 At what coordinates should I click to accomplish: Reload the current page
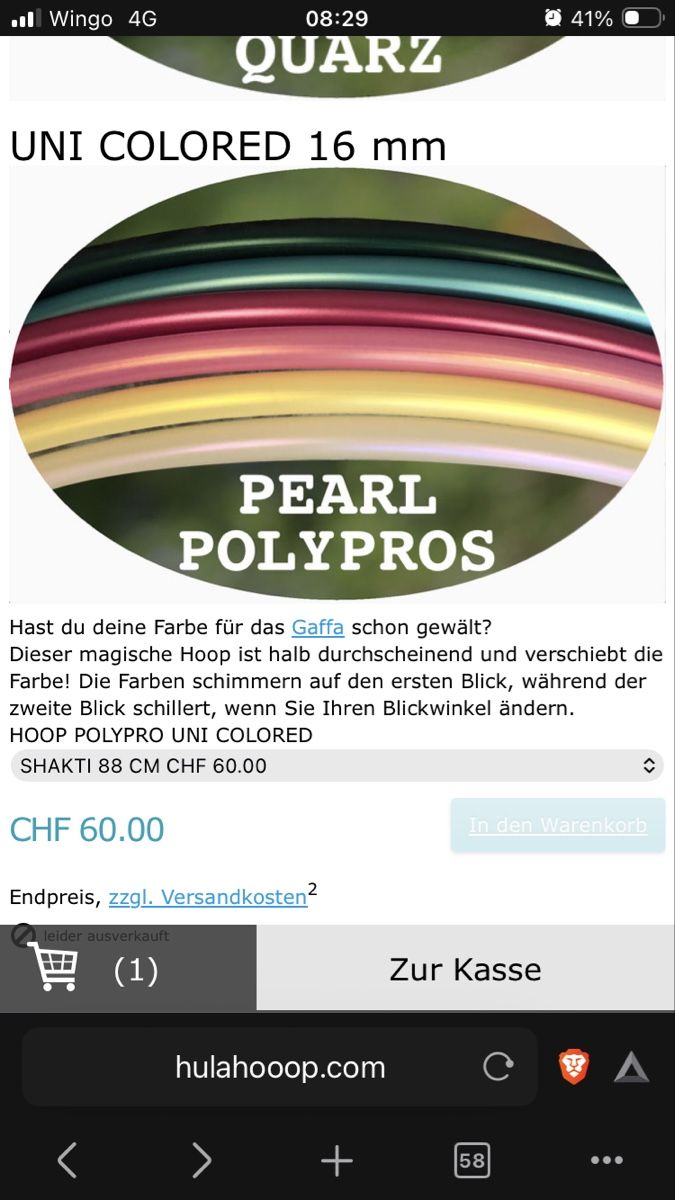click(x=498, y=1067)
